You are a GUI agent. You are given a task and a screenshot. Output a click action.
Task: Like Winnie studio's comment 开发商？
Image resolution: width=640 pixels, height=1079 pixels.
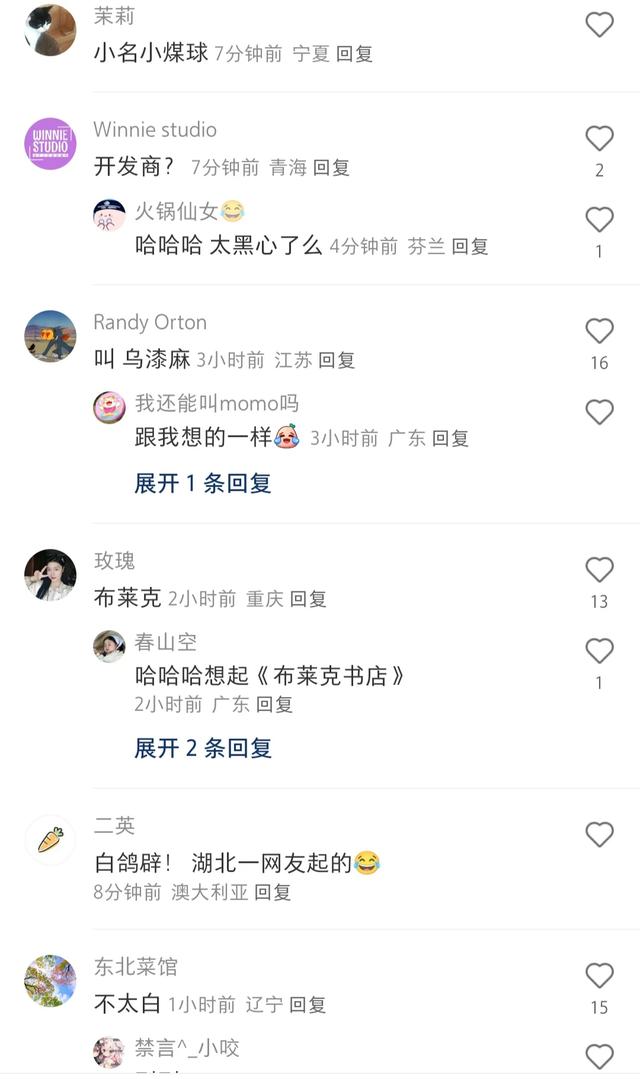[x=599, y=139]
